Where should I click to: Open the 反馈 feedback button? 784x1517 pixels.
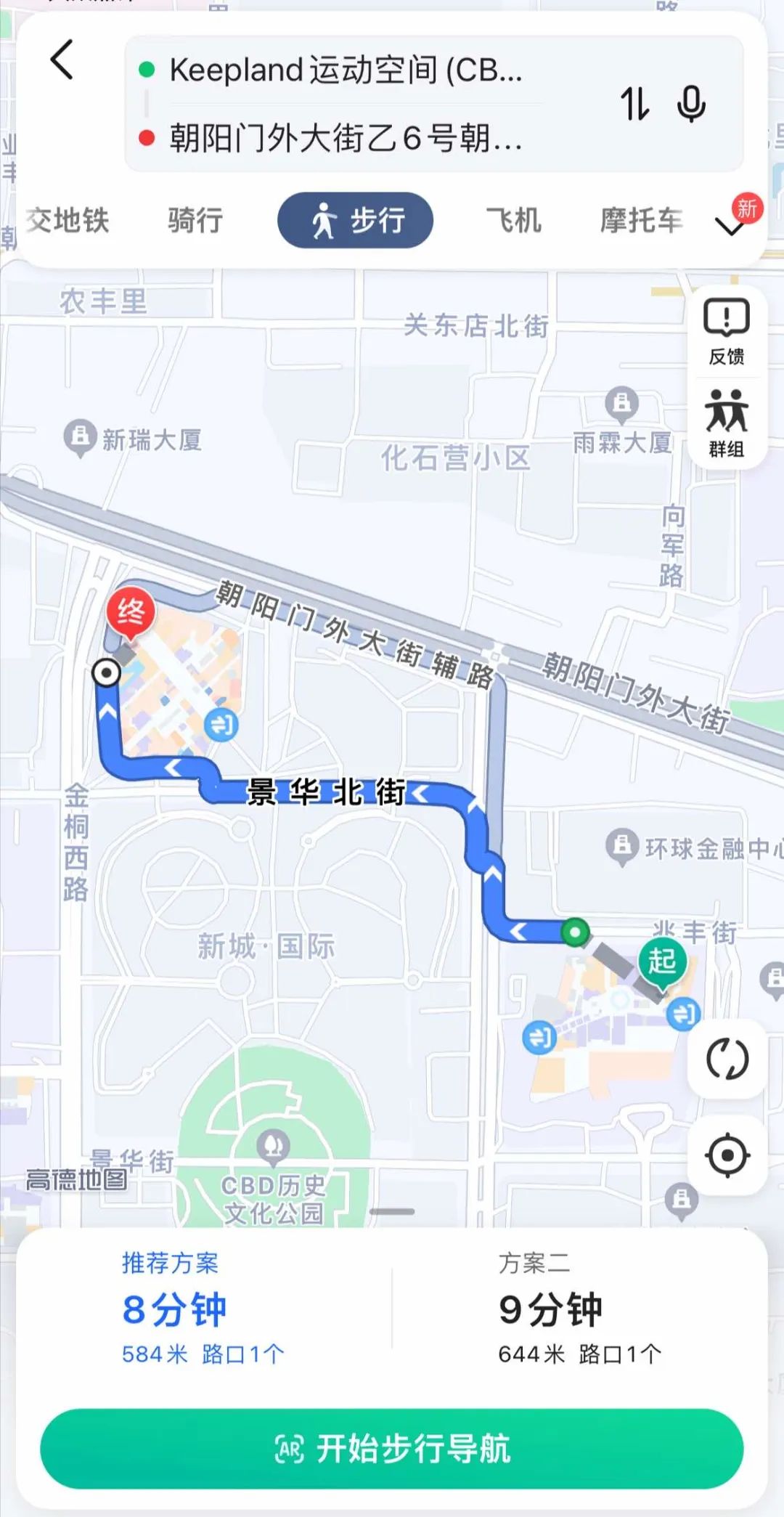(726, 332)
